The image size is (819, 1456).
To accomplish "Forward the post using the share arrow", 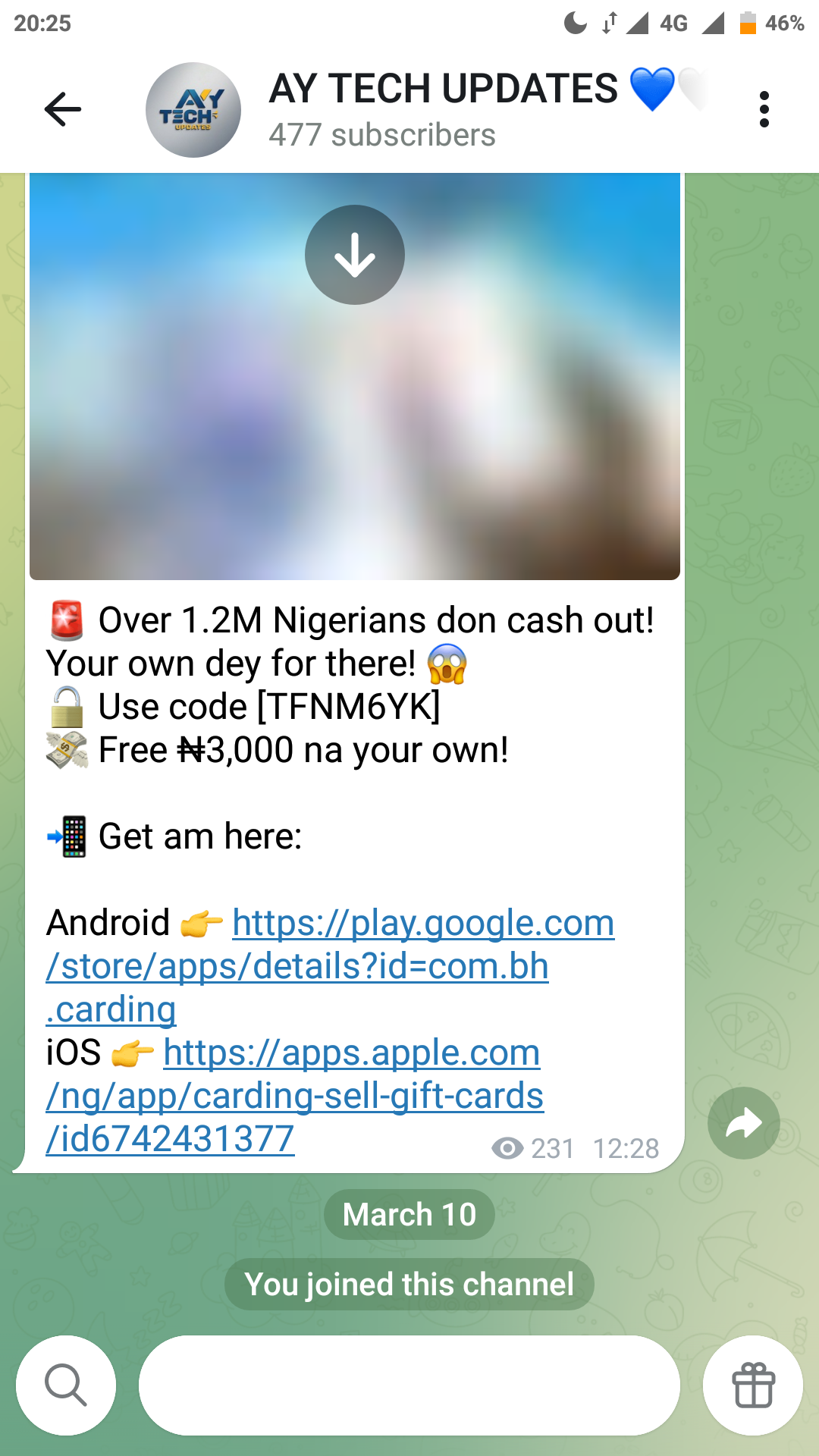I will (x=743, y=1123).
